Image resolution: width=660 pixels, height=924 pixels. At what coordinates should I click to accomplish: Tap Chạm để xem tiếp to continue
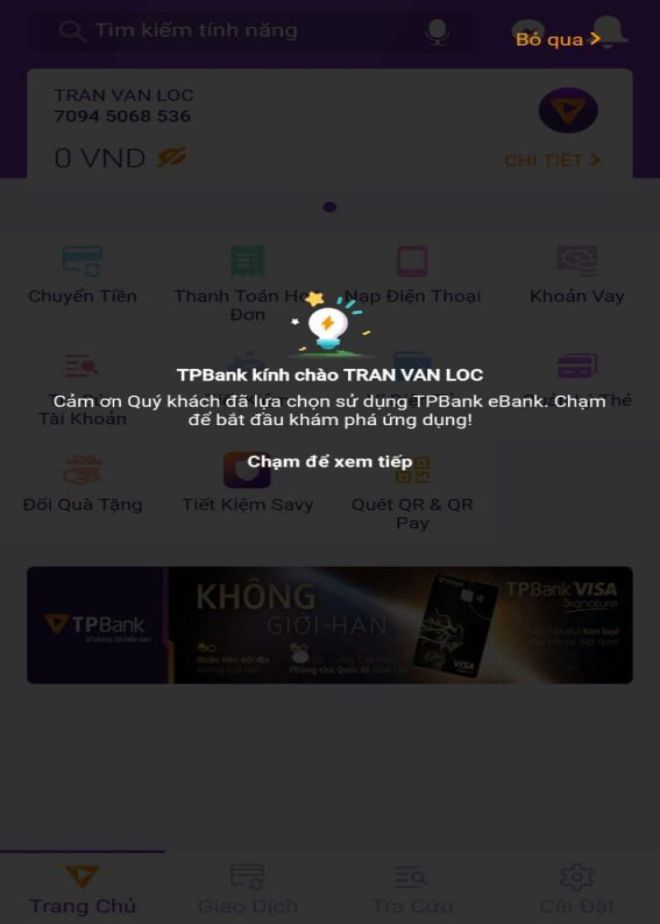pos(330,462)
